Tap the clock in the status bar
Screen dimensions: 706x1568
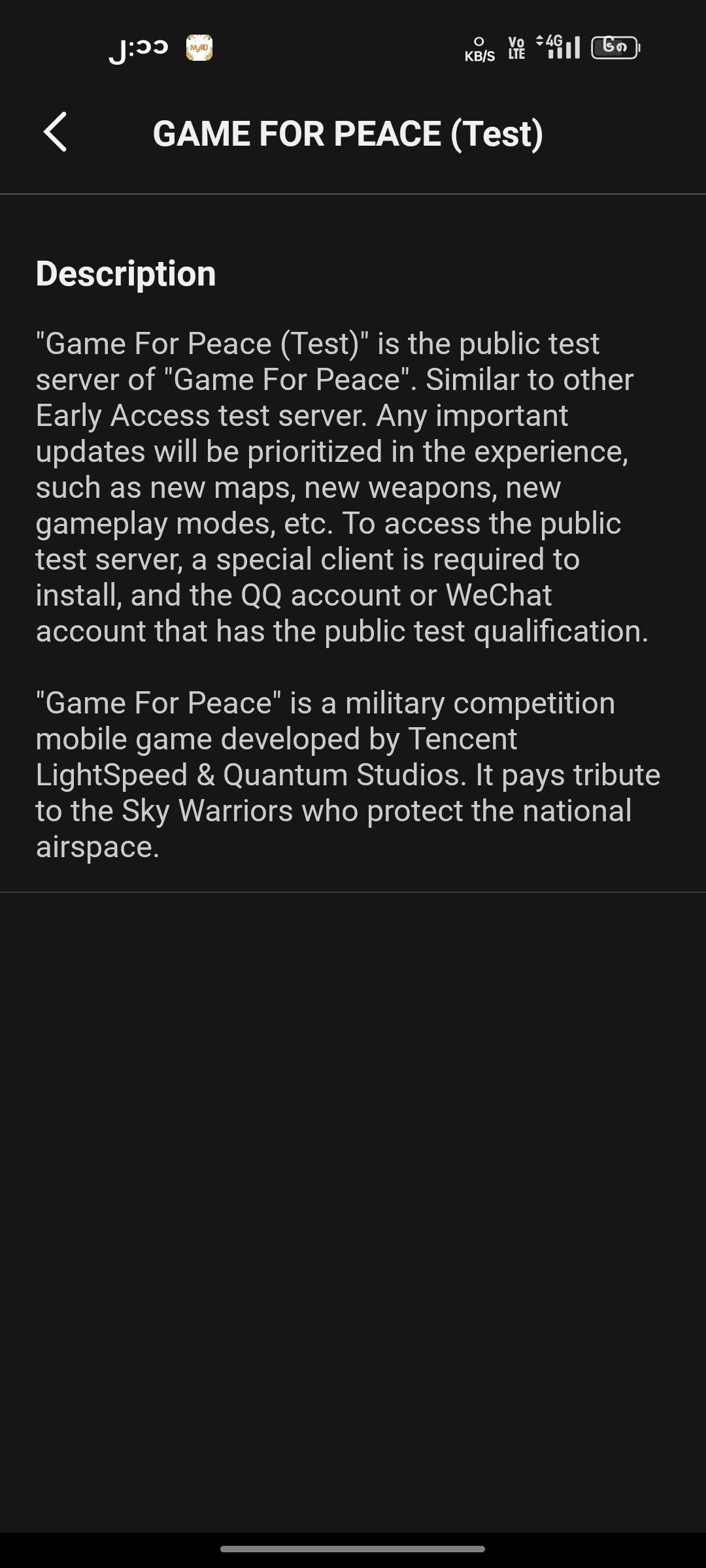tap(137, 46)
